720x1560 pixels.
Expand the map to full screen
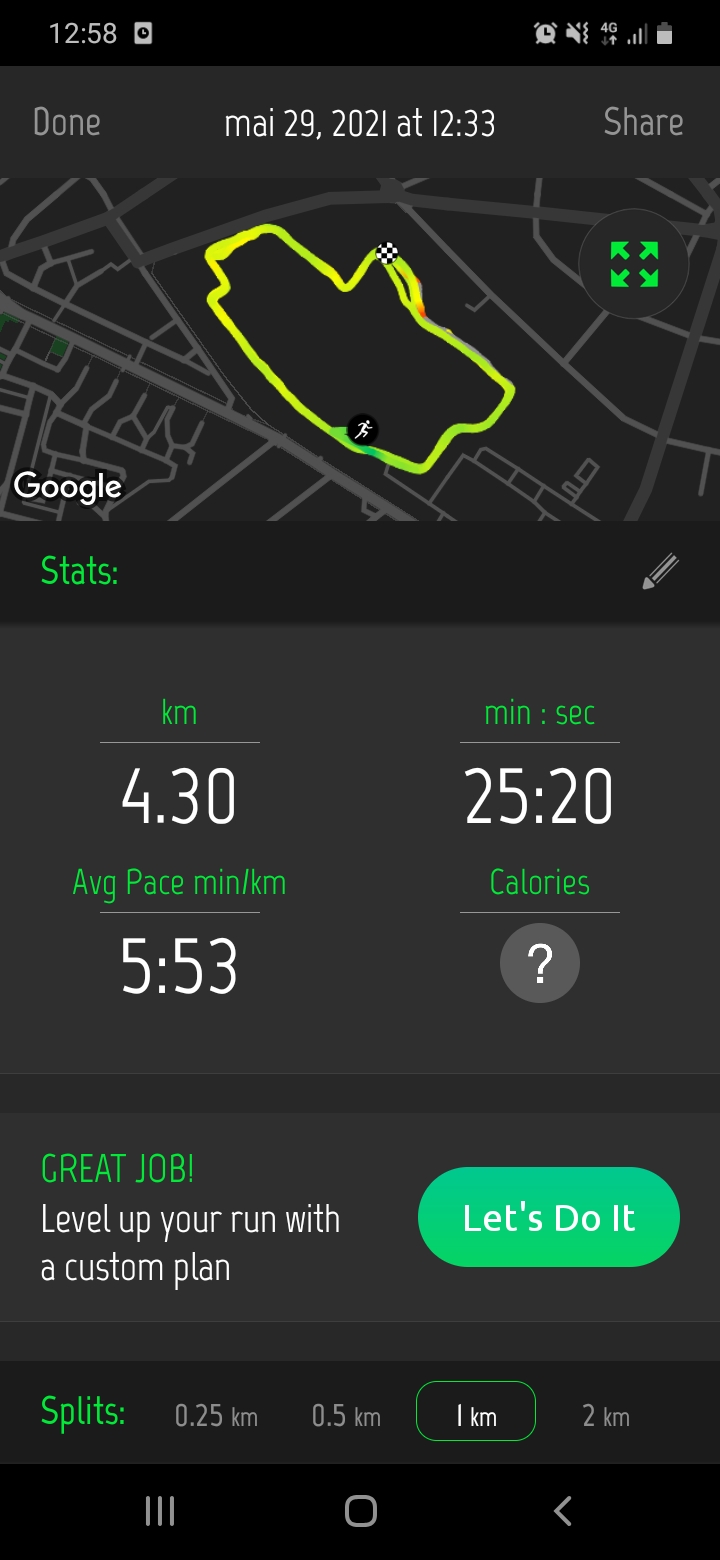634,264
